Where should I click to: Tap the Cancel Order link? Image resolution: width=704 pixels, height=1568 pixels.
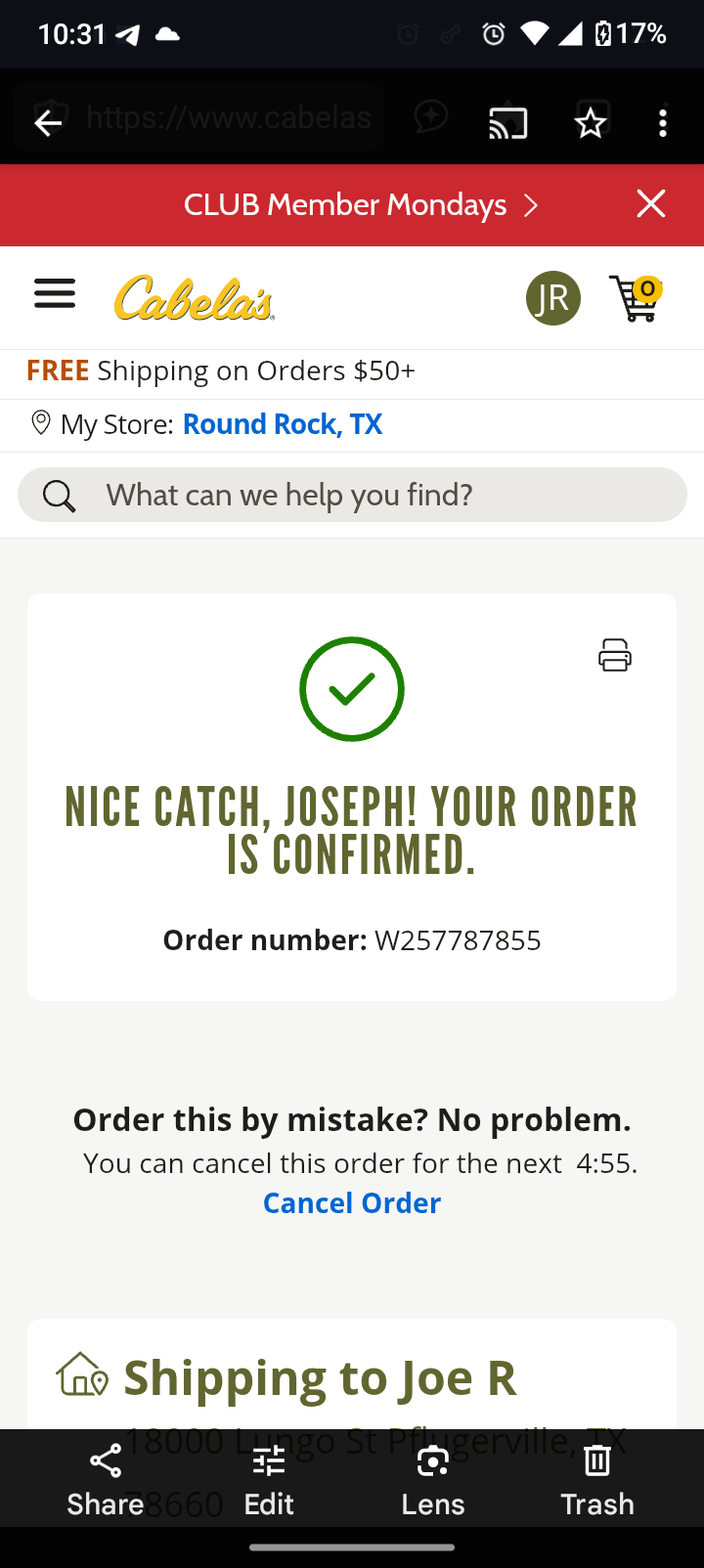tap(352, 1203)
